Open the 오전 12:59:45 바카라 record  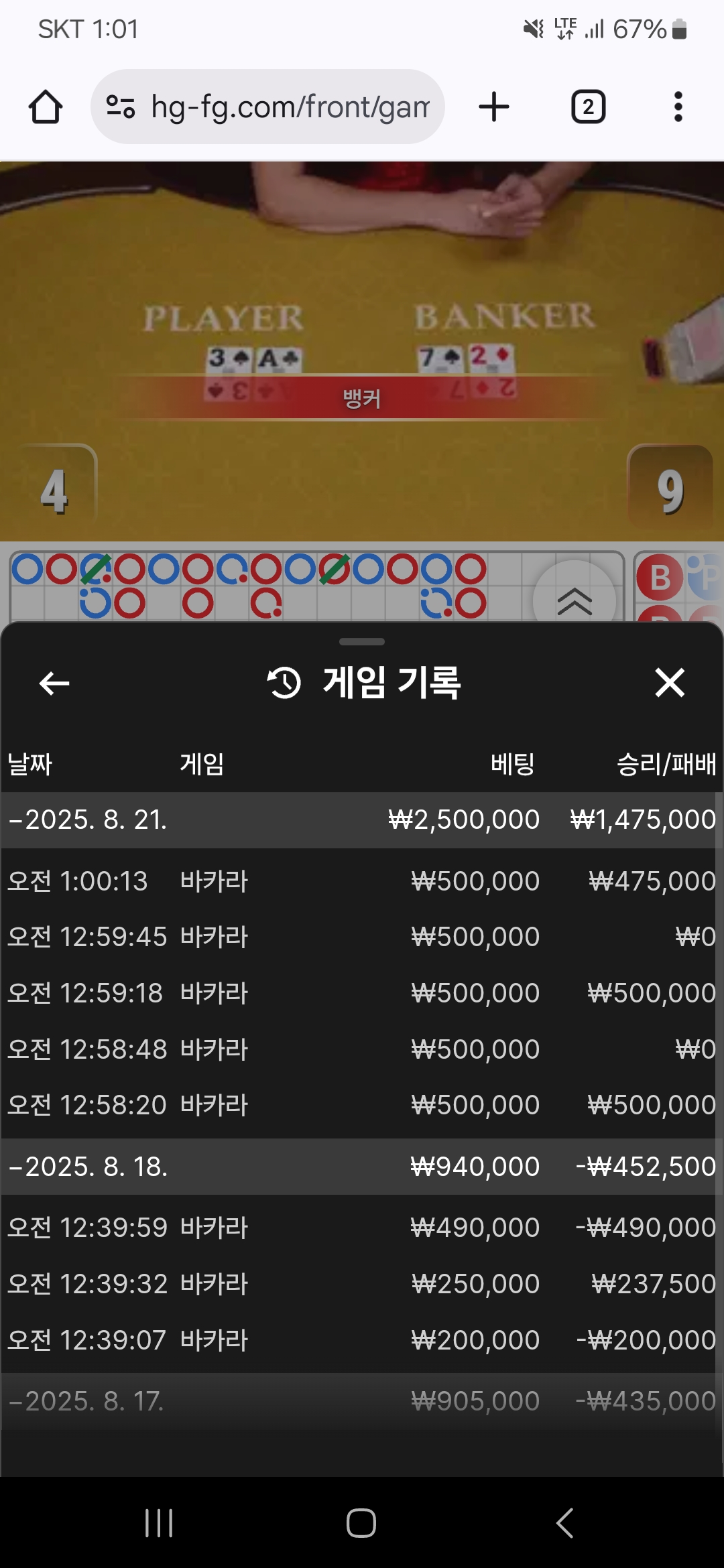point(359,937)
